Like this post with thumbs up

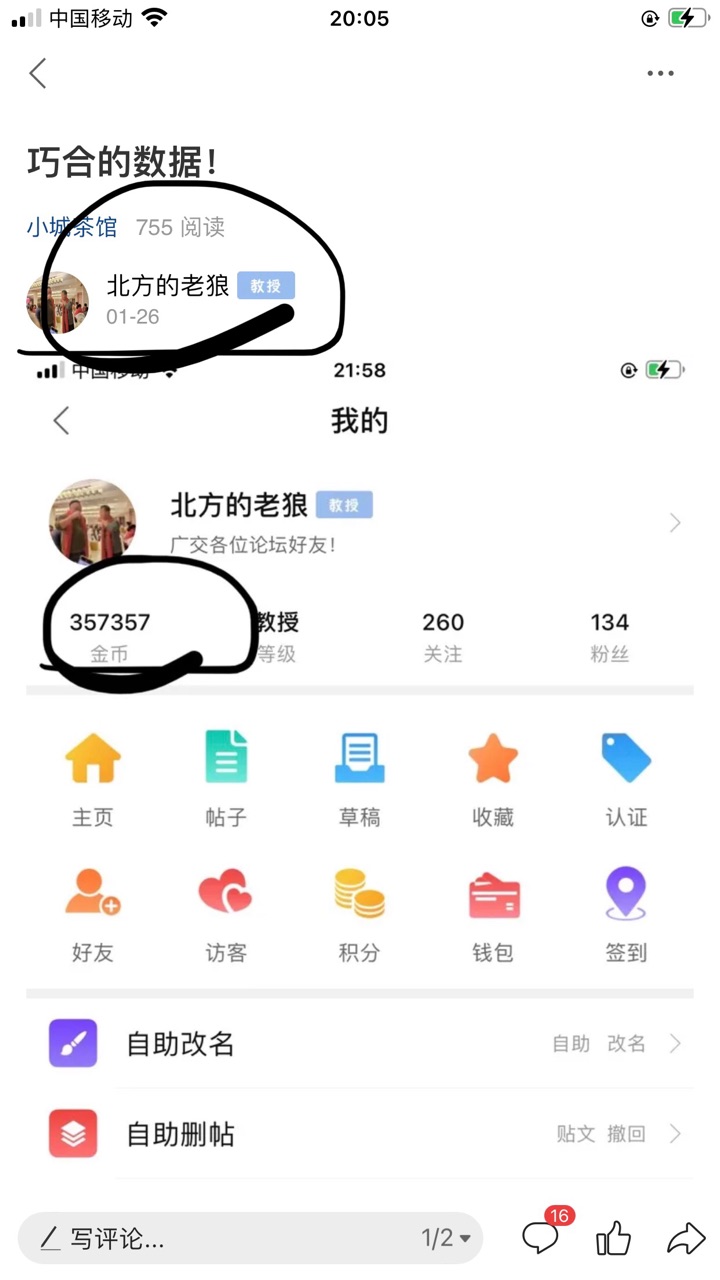tap(613, 1239)
